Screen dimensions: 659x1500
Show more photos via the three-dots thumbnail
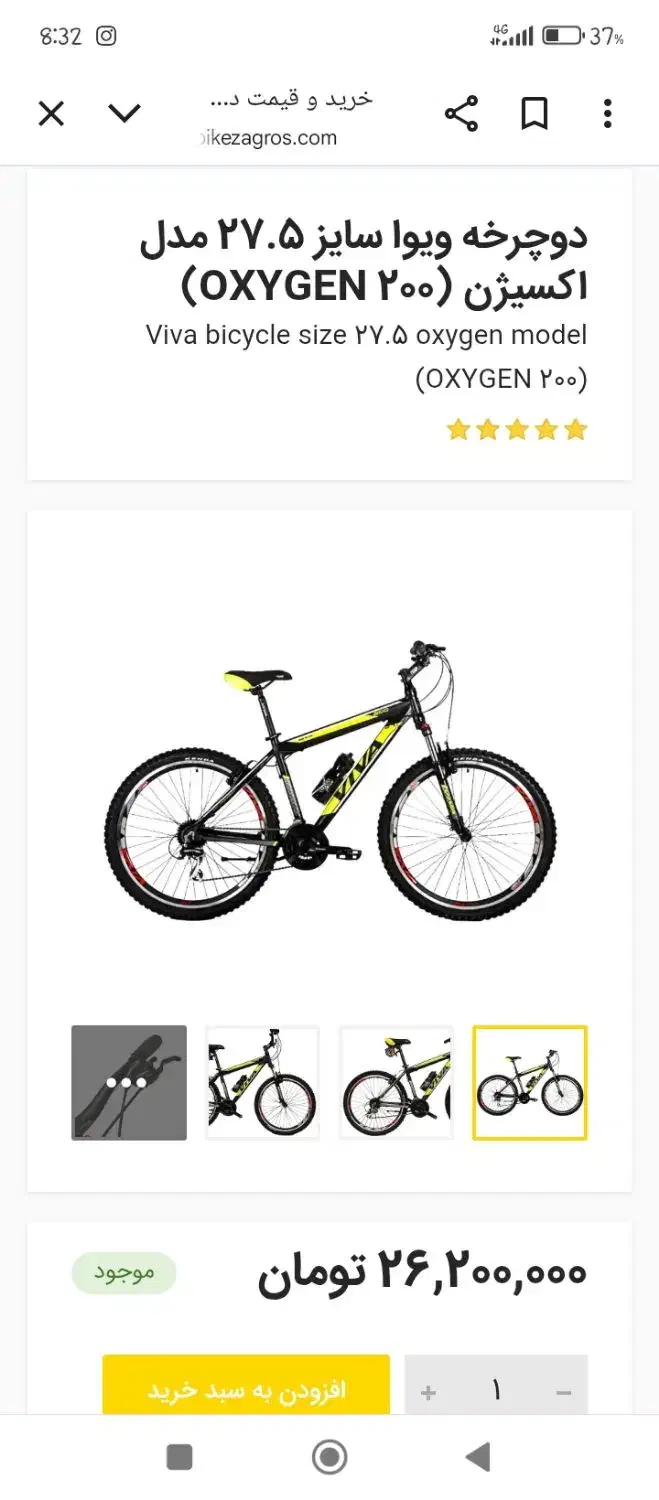point(129,1082)
